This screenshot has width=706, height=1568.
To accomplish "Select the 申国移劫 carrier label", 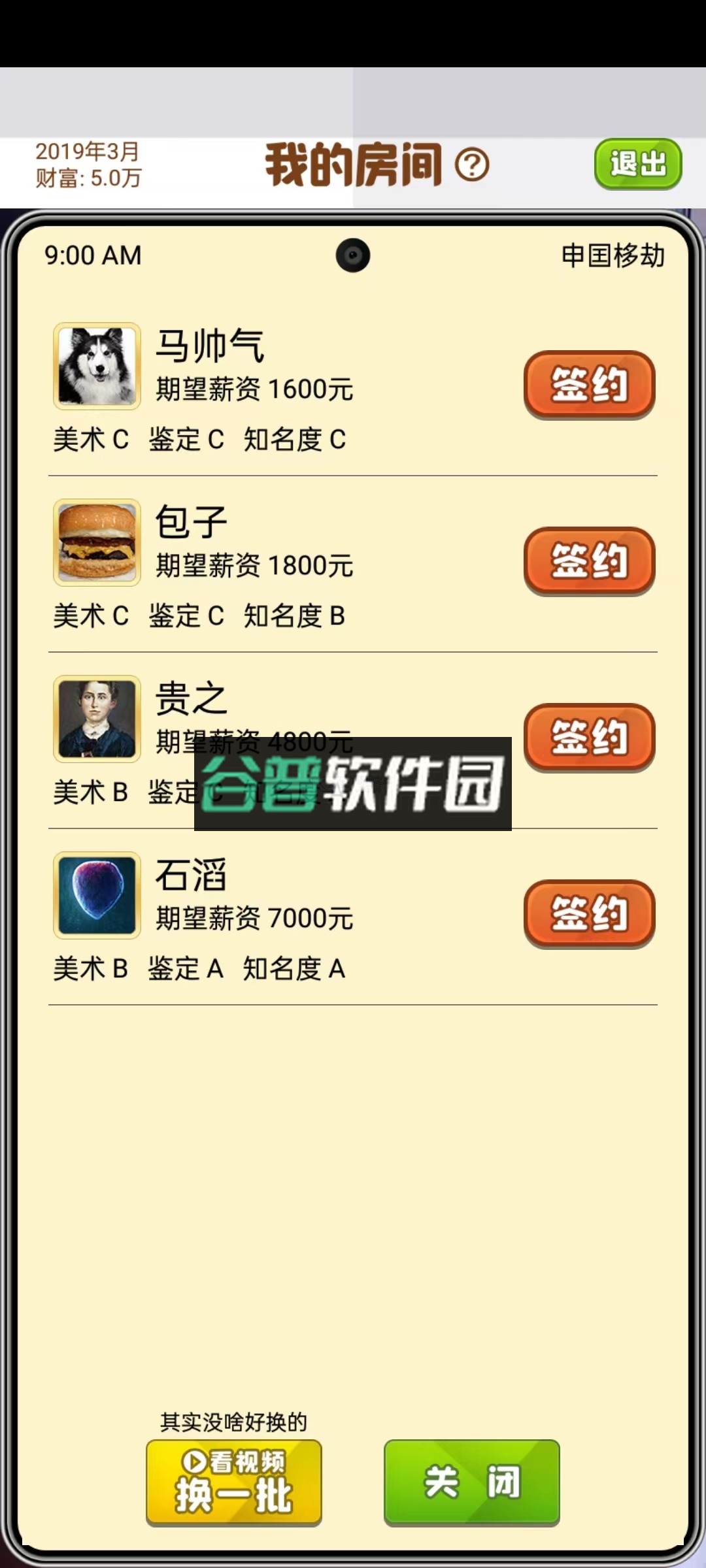I will tap(613, 255).
